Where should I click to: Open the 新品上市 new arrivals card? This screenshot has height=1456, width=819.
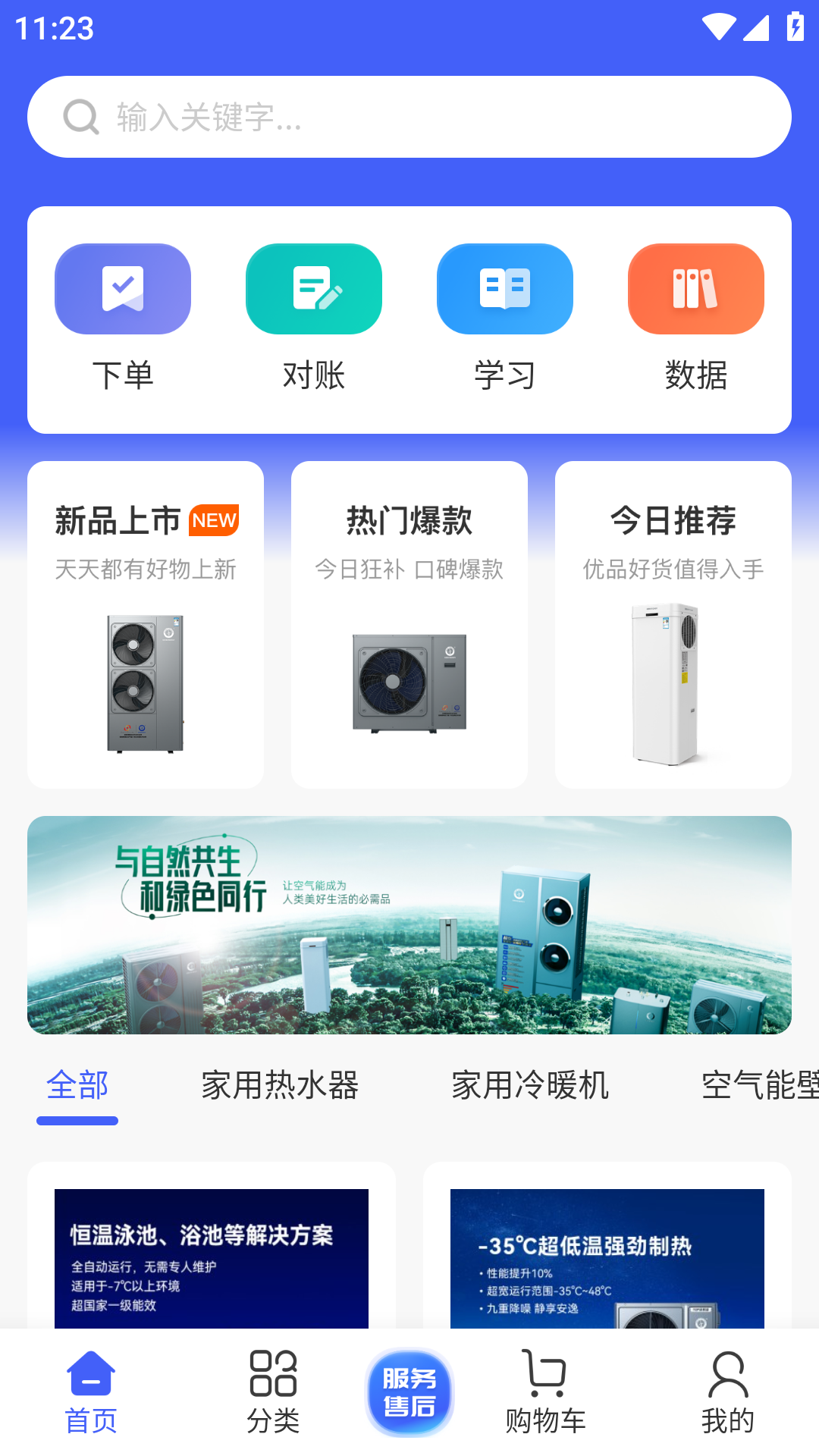[x=145, y=623]
